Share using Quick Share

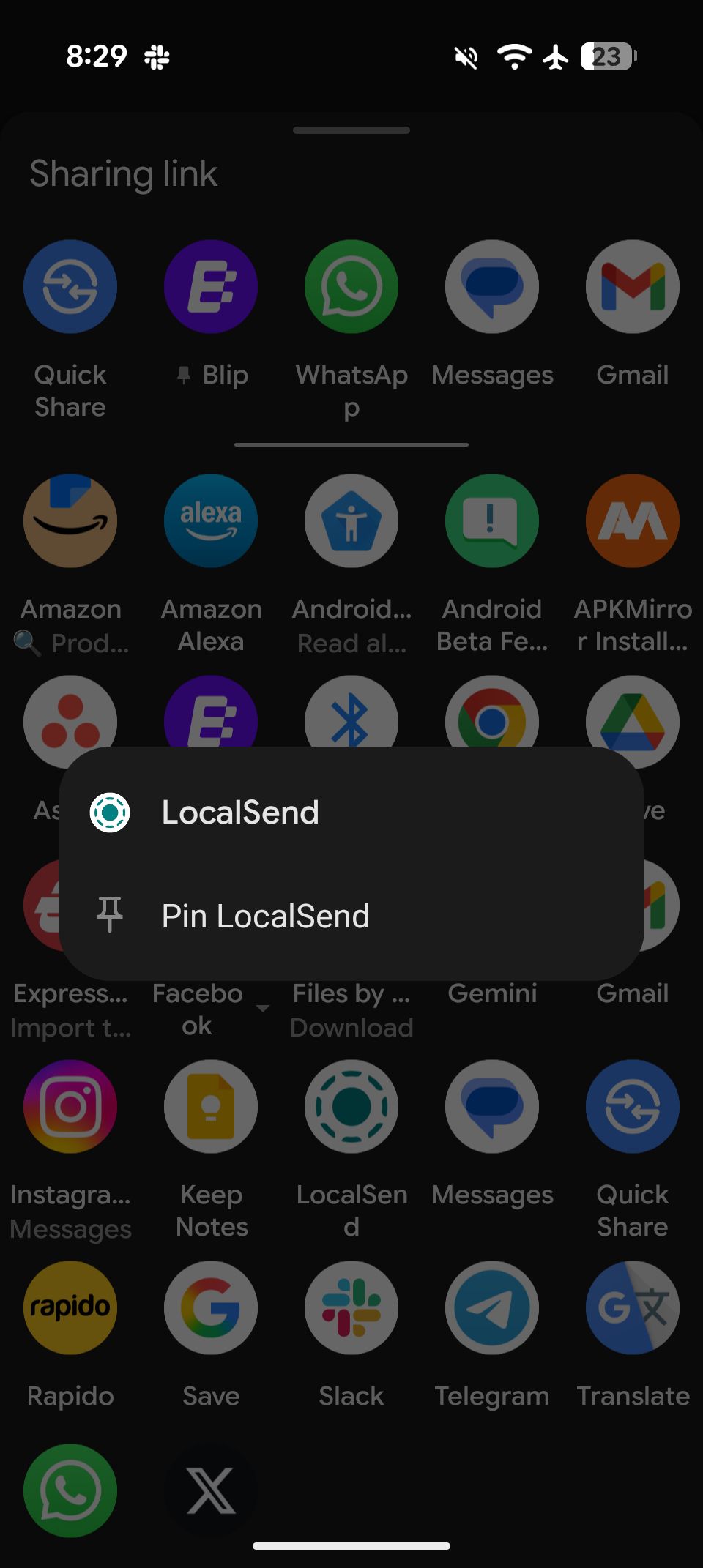coord(70,286)
